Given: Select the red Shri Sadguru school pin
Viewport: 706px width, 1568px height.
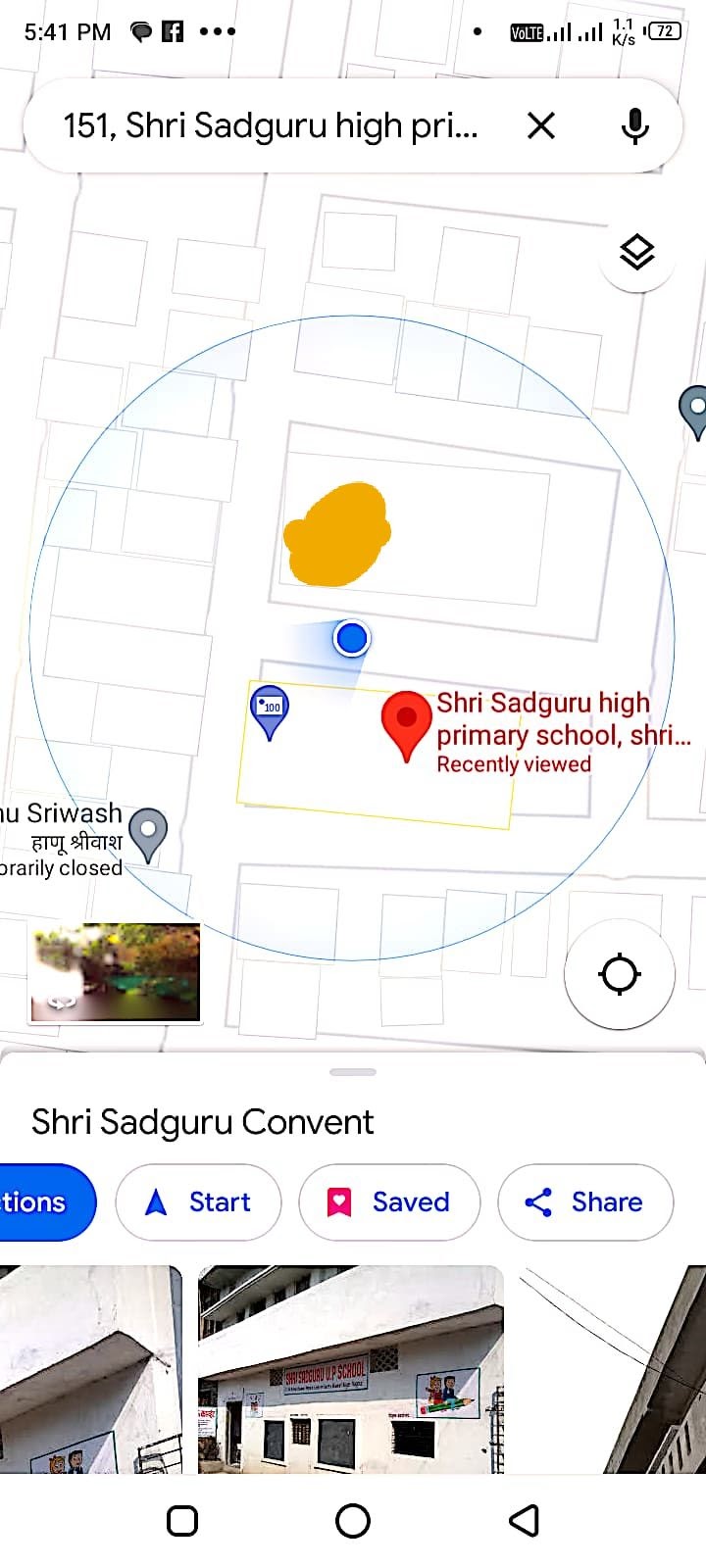Looking at the screenshot, I should pyautogui.click(x=406, y=719).
